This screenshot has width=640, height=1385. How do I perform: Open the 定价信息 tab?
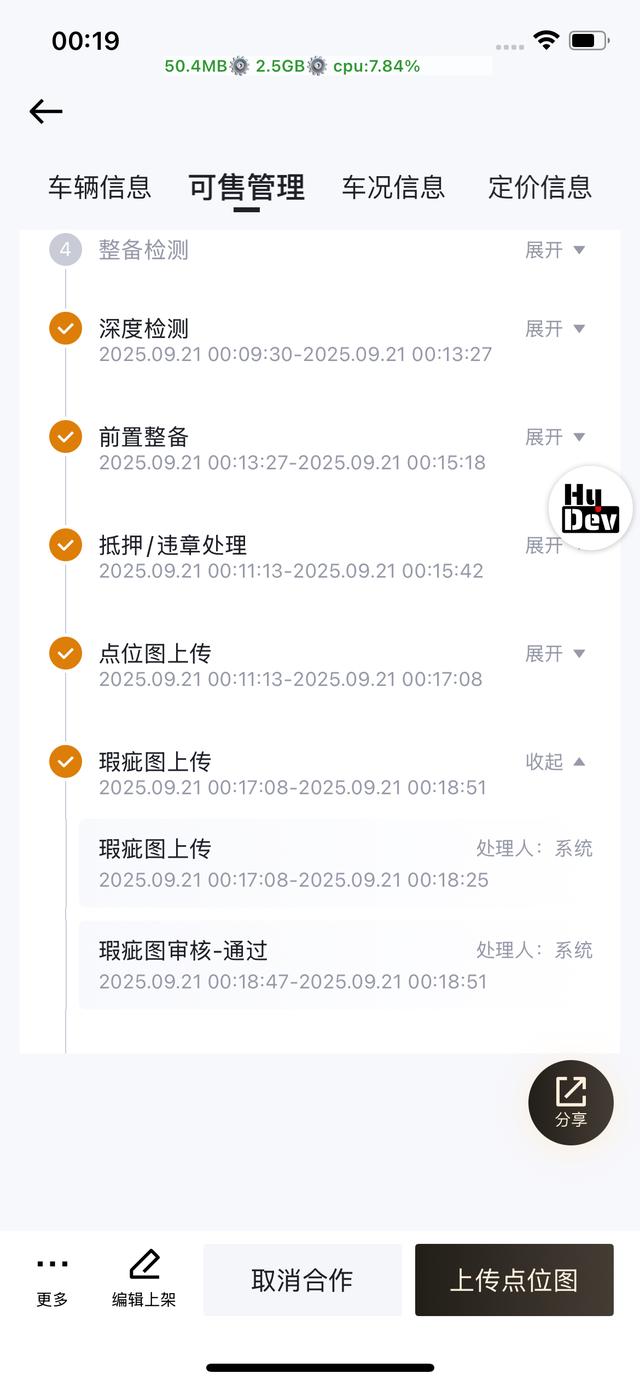pyautogui.click(x=540, y=187)
